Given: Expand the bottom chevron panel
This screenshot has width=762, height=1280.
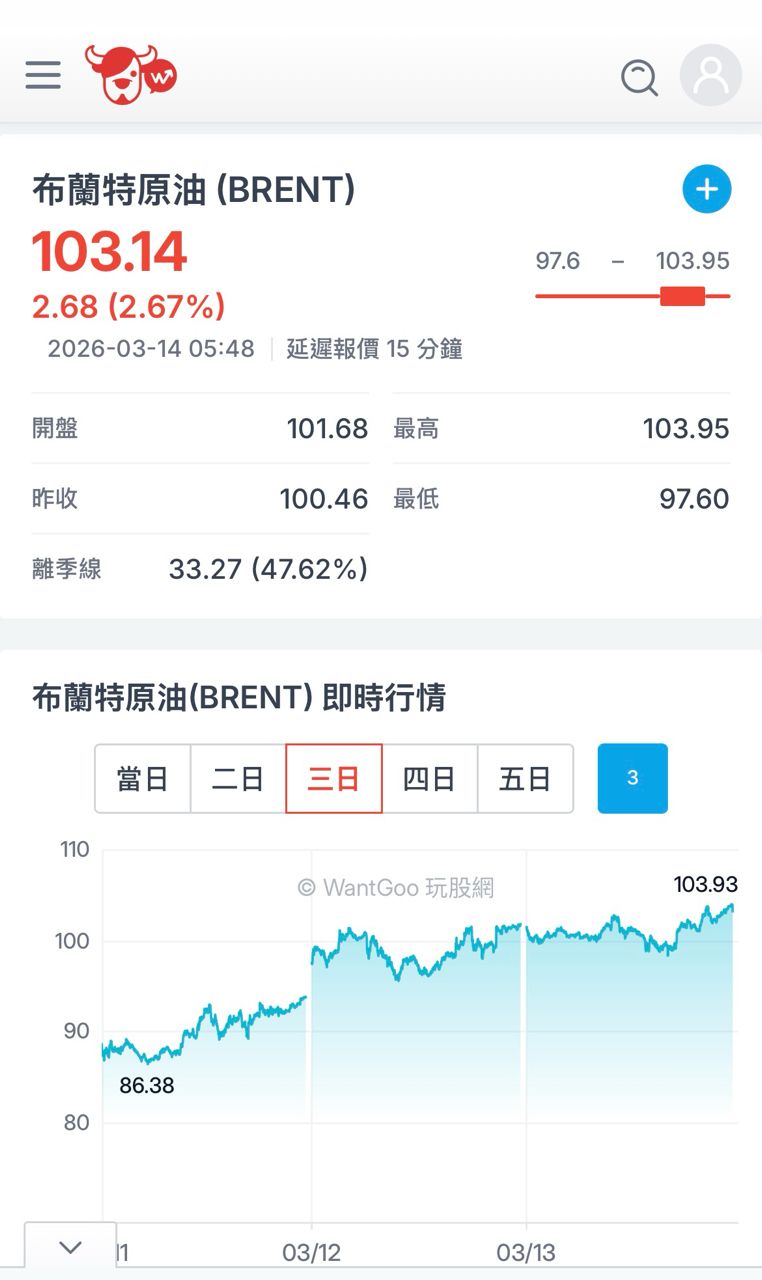Looking at the screenshot, I should (x=70, y=1247).
